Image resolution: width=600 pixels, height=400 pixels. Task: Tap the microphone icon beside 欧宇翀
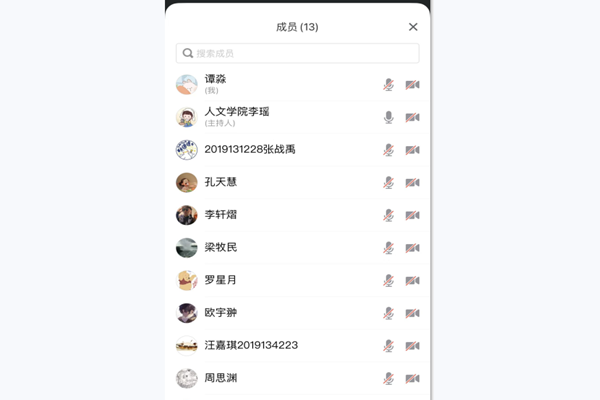[x=389, y=313]
